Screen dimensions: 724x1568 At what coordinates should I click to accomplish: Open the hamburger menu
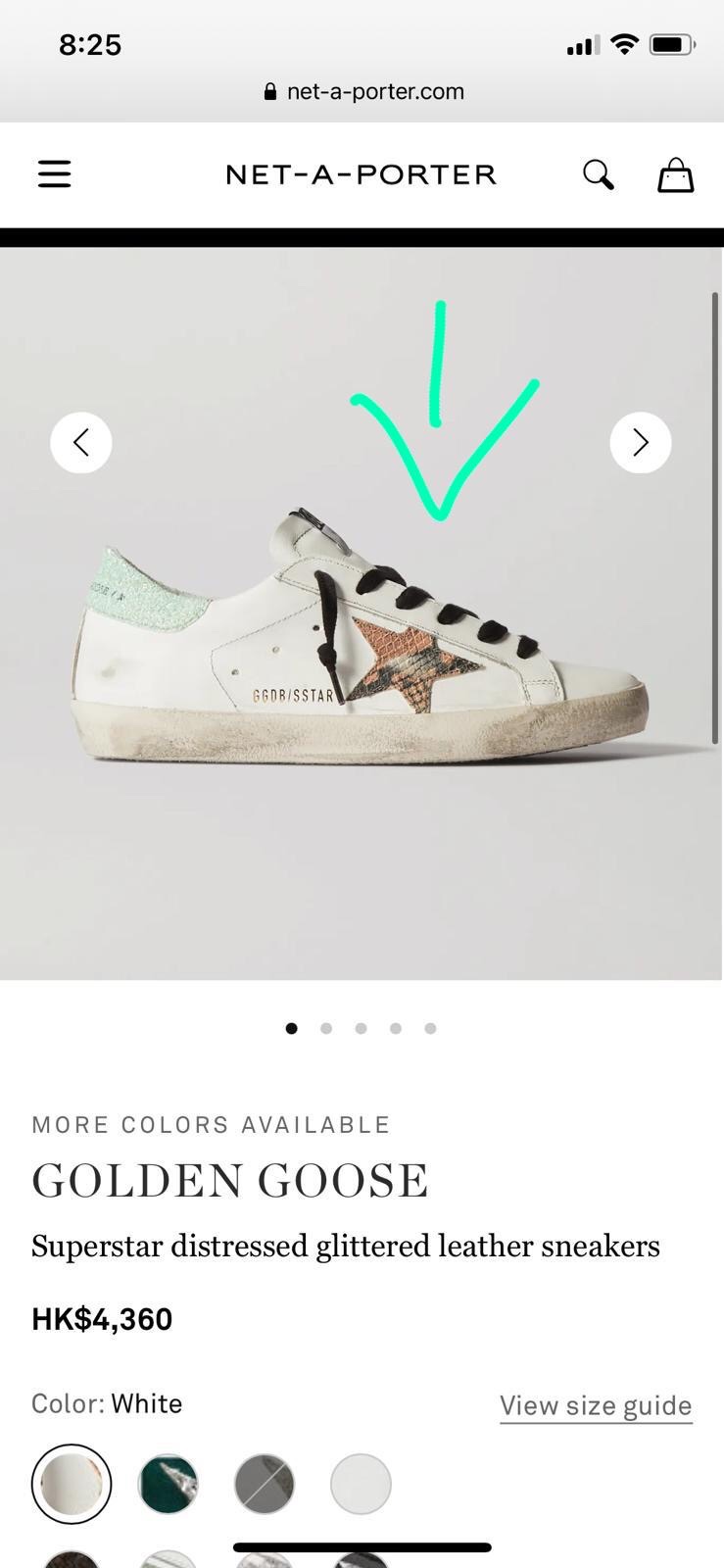coord(55,174)
